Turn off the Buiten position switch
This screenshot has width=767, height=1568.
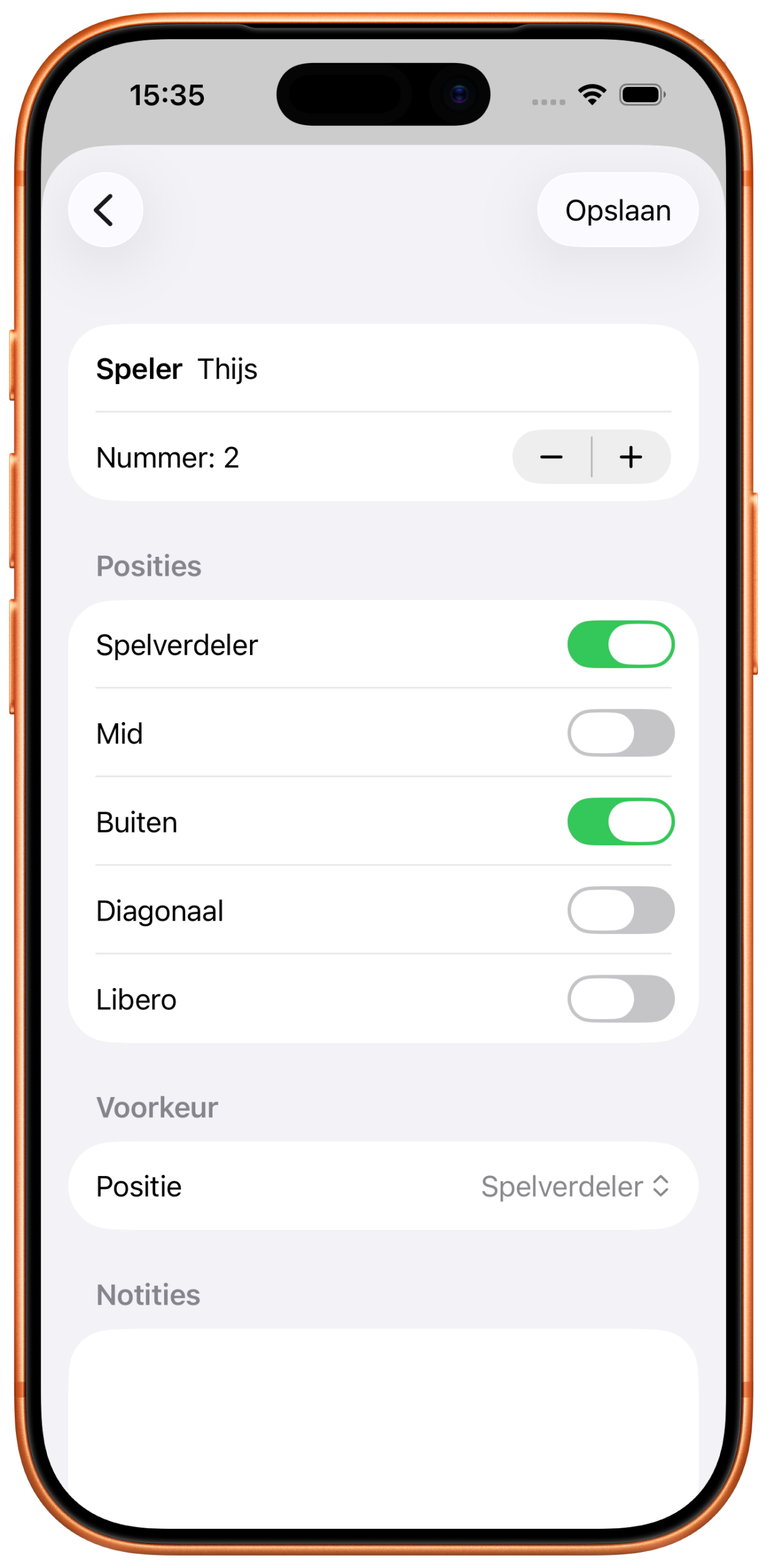pos(621,821)
